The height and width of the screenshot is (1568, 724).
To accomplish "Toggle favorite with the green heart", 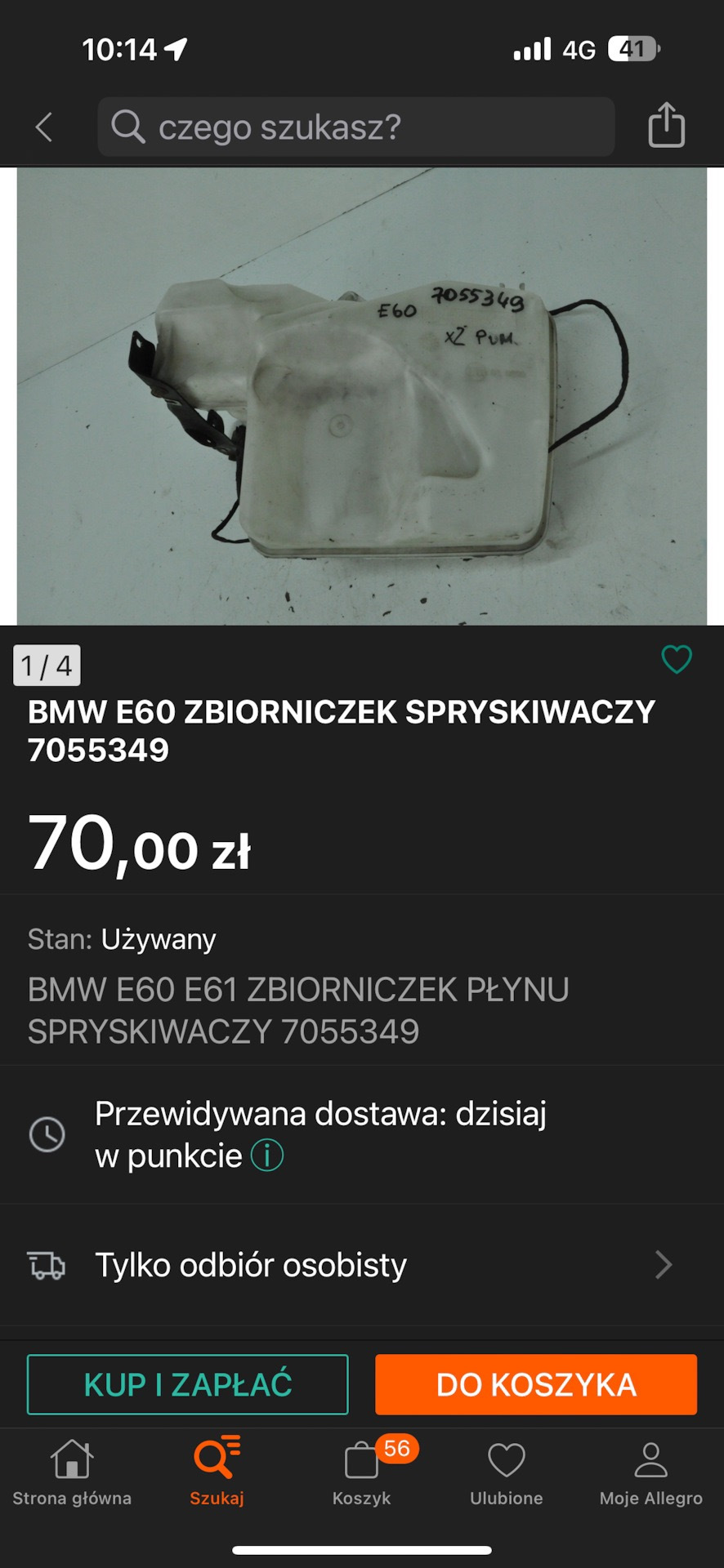I will coord(677,660).
